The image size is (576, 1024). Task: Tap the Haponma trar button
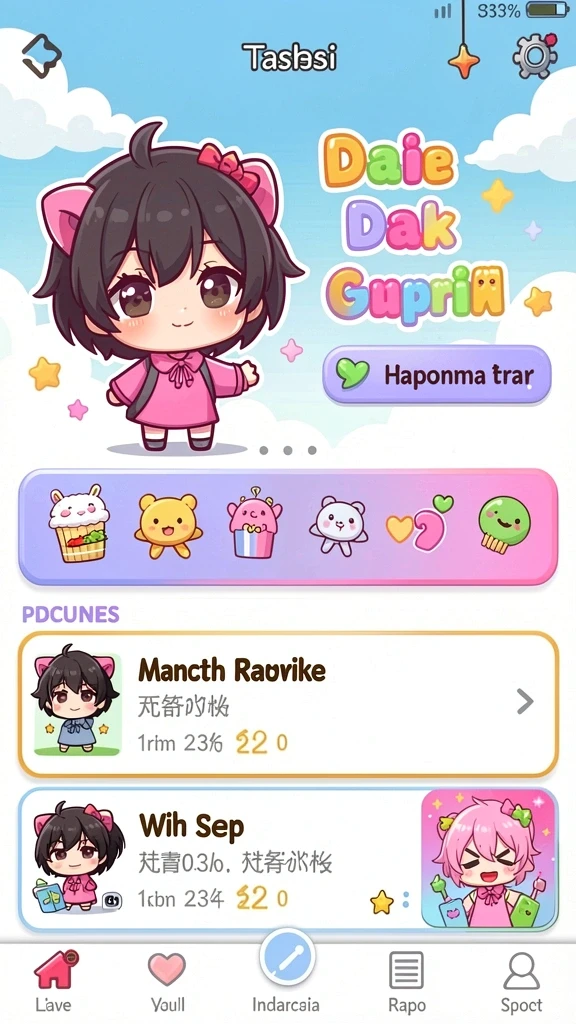click(437, 376)
